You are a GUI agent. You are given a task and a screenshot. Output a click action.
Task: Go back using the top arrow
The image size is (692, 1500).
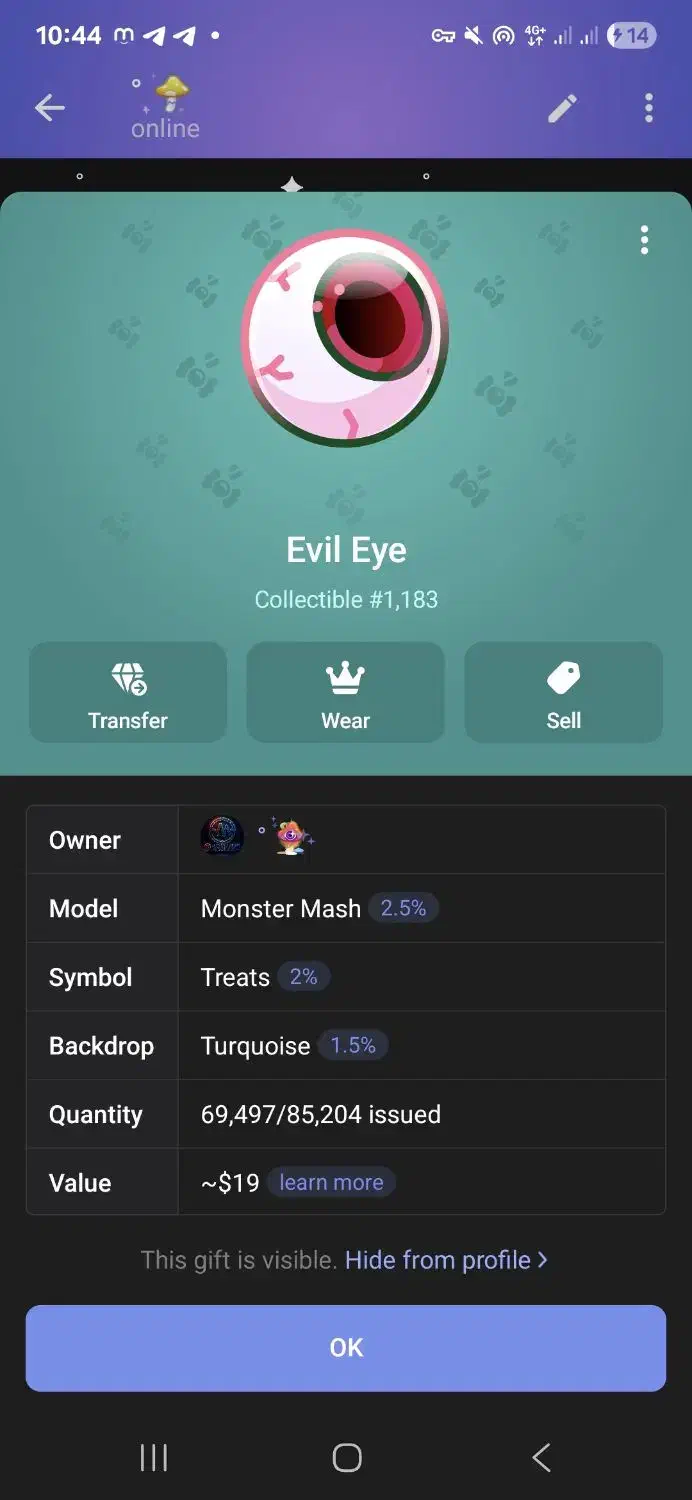click(x=49, y=108)
